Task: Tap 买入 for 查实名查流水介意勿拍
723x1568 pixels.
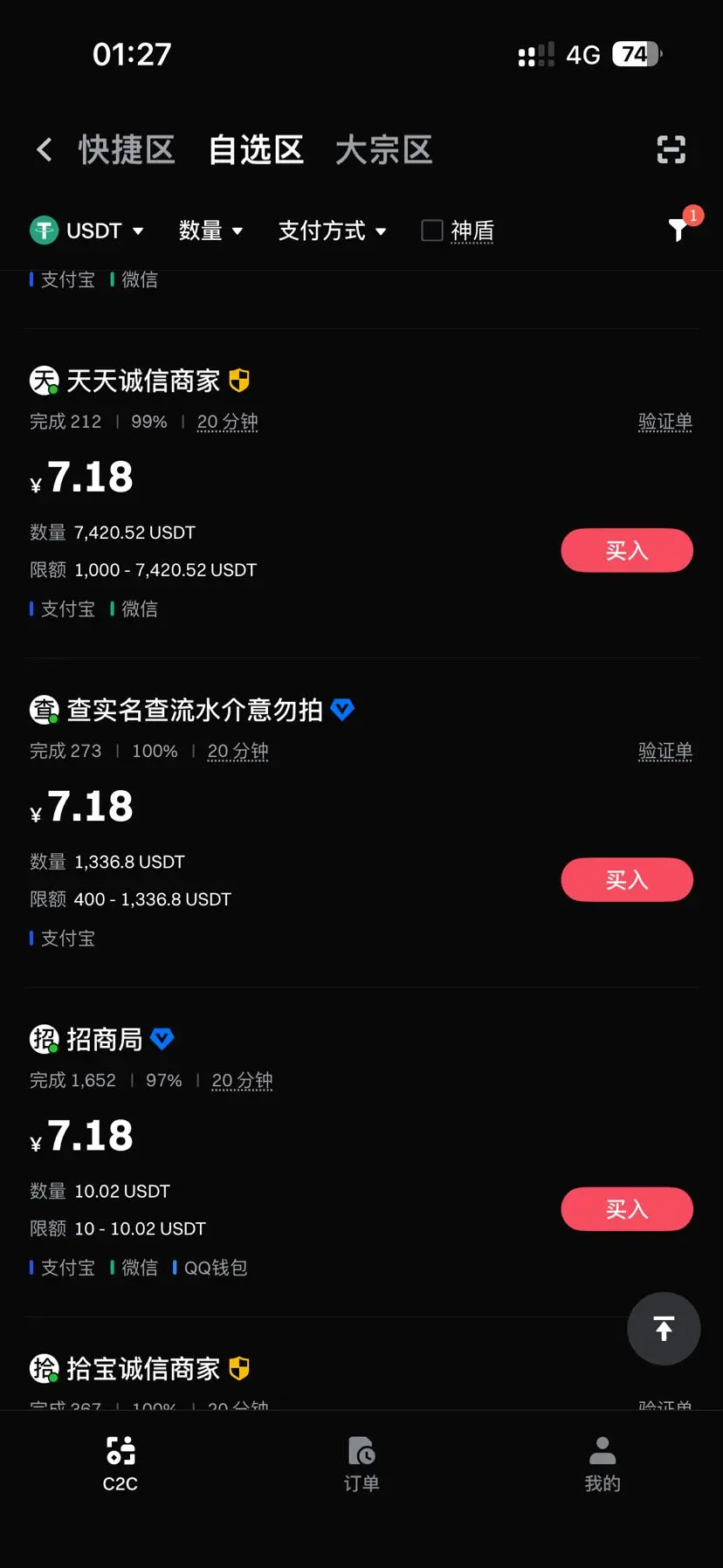Action: pyautogui.click(x=626, y=880)
